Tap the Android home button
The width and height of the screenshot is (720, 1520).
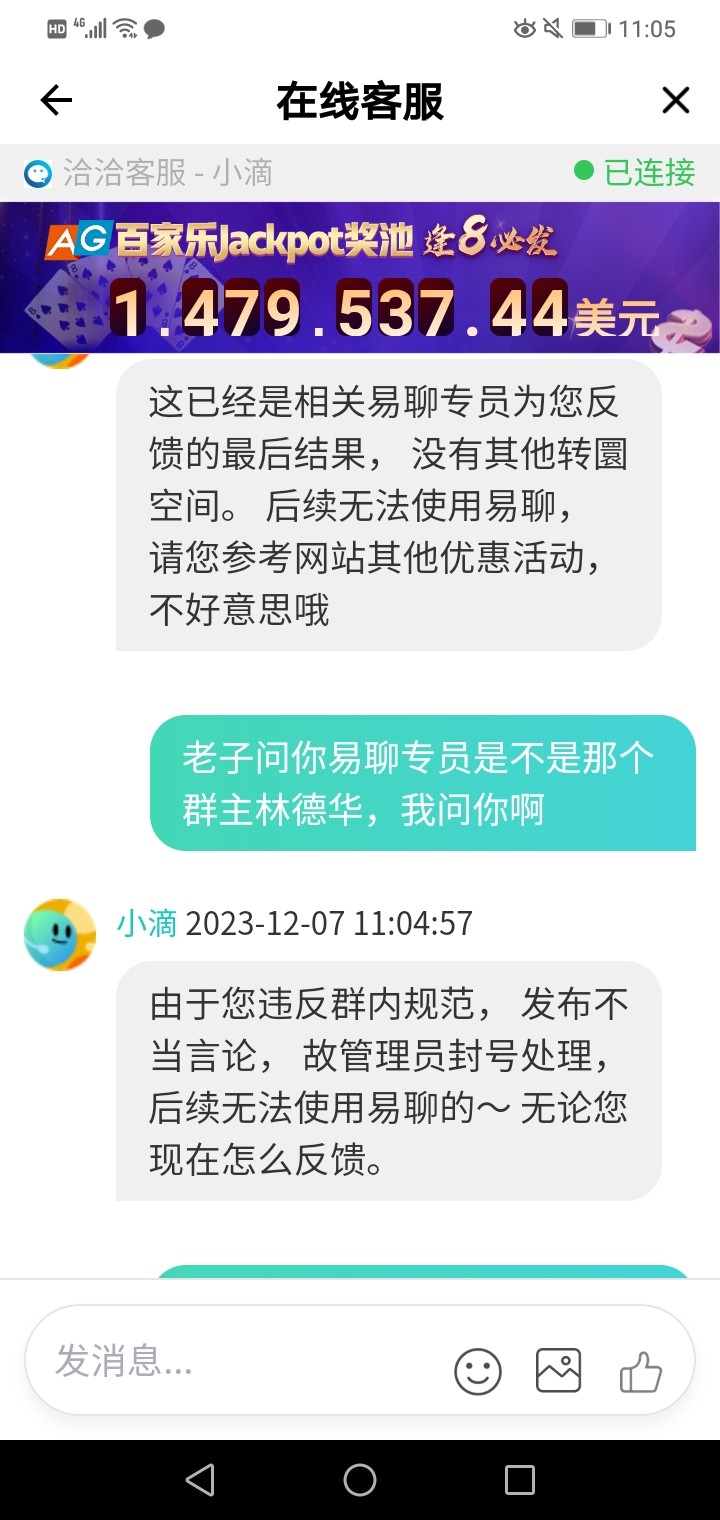pyautogui.click(x=360, y=1480)
